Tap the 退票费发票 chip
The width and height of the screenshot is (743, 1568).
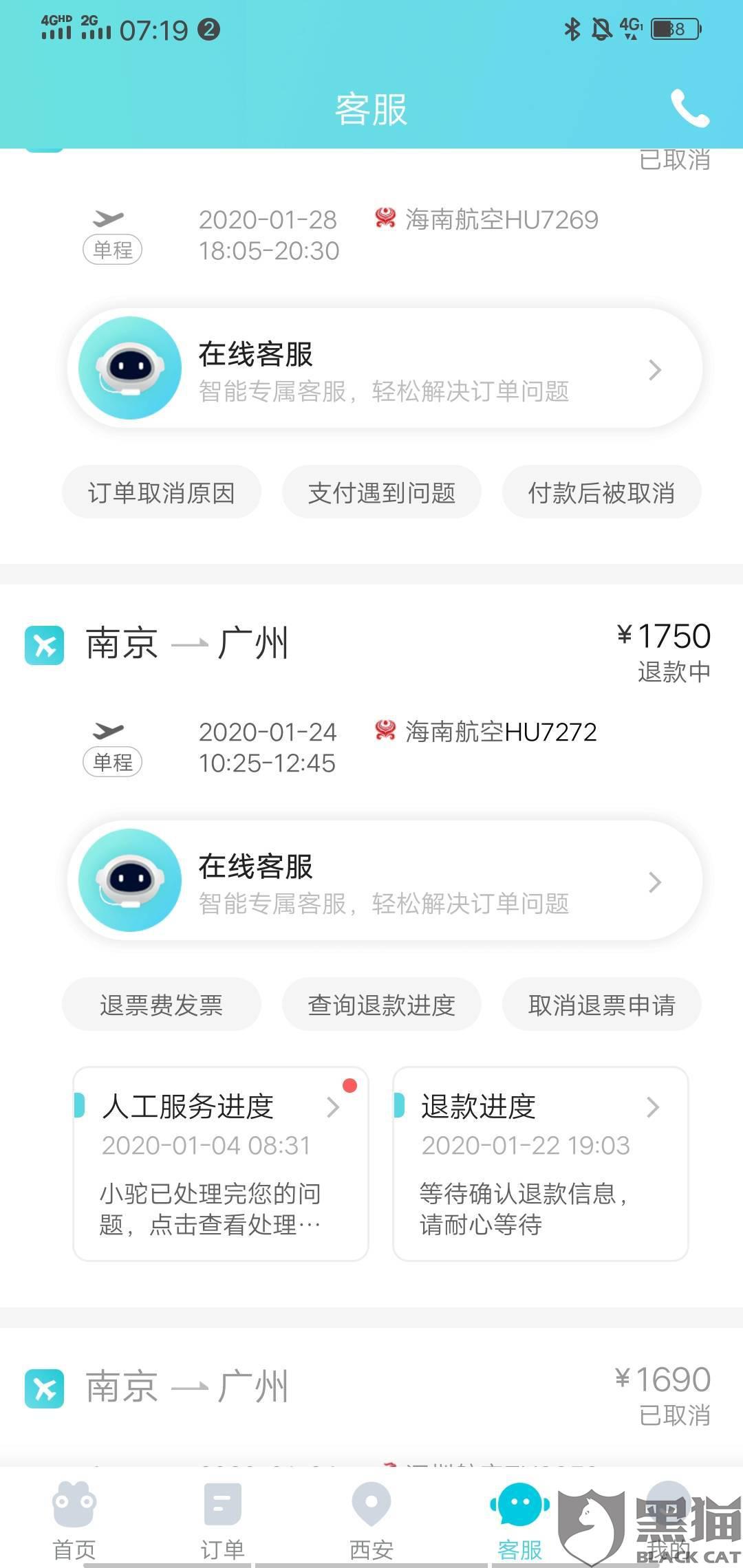click(162, 1005)
